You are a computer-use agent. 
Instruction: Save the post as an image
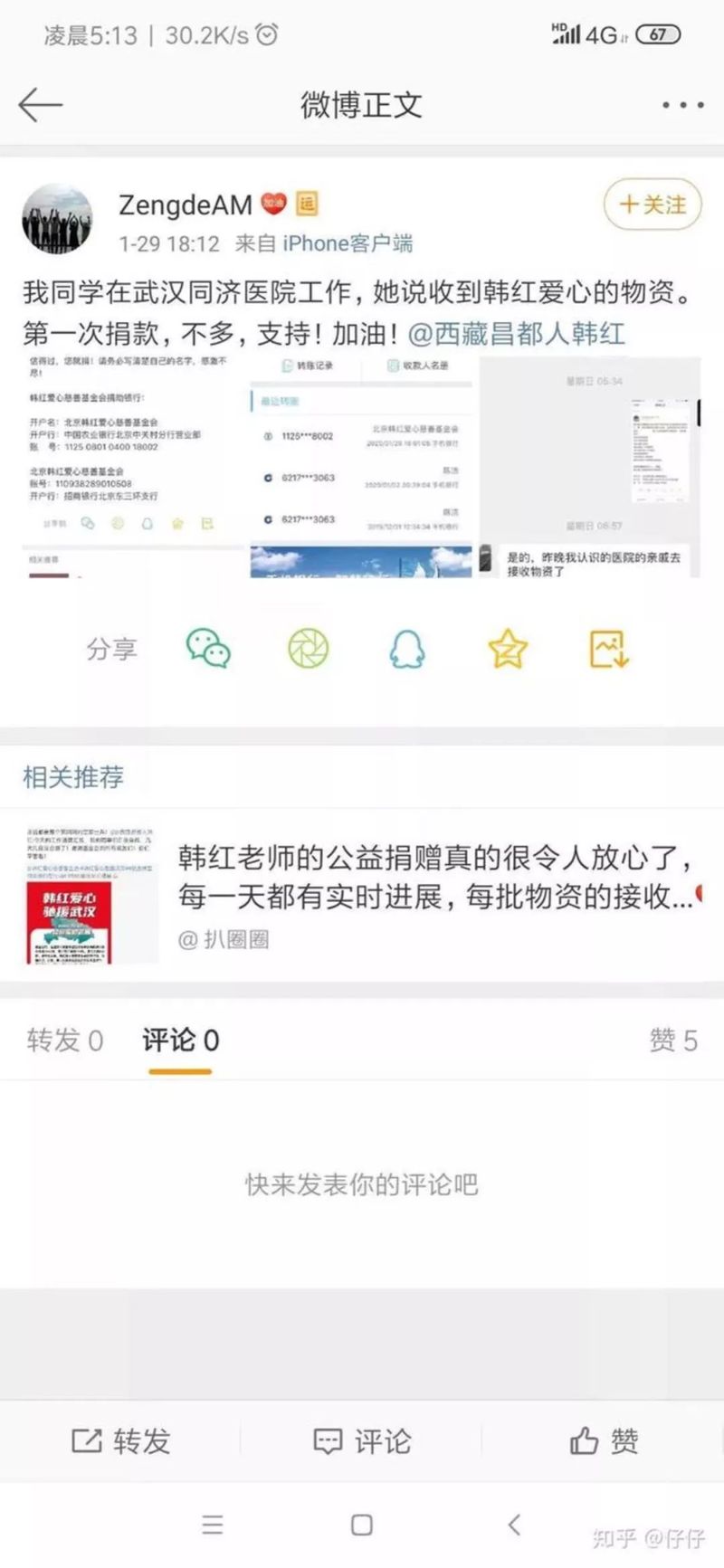pos(608,649)
